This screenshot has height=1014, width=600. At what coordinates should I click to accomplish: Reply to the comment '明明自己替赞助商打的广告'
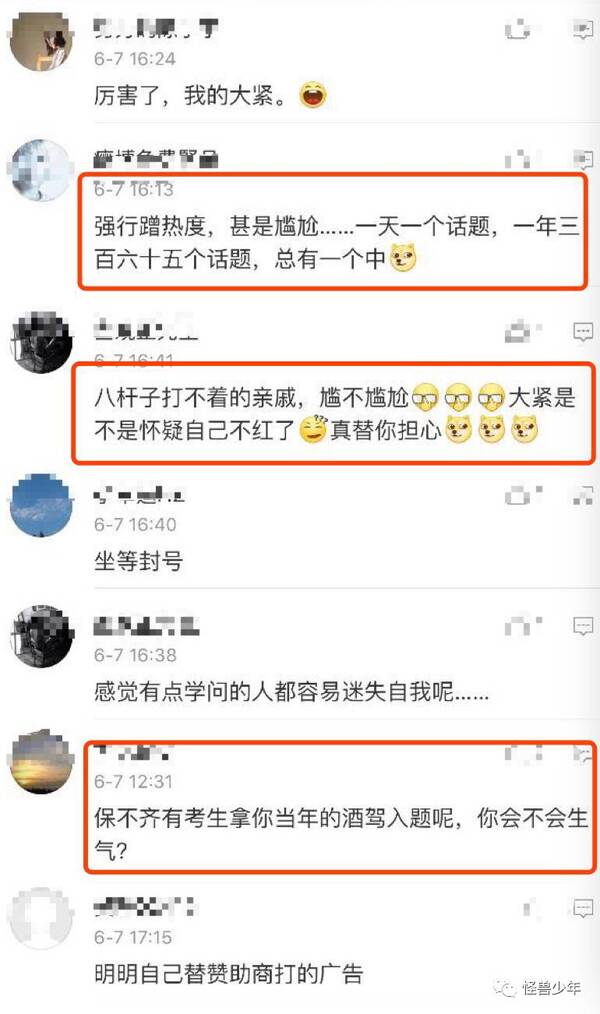coord(582,907)
